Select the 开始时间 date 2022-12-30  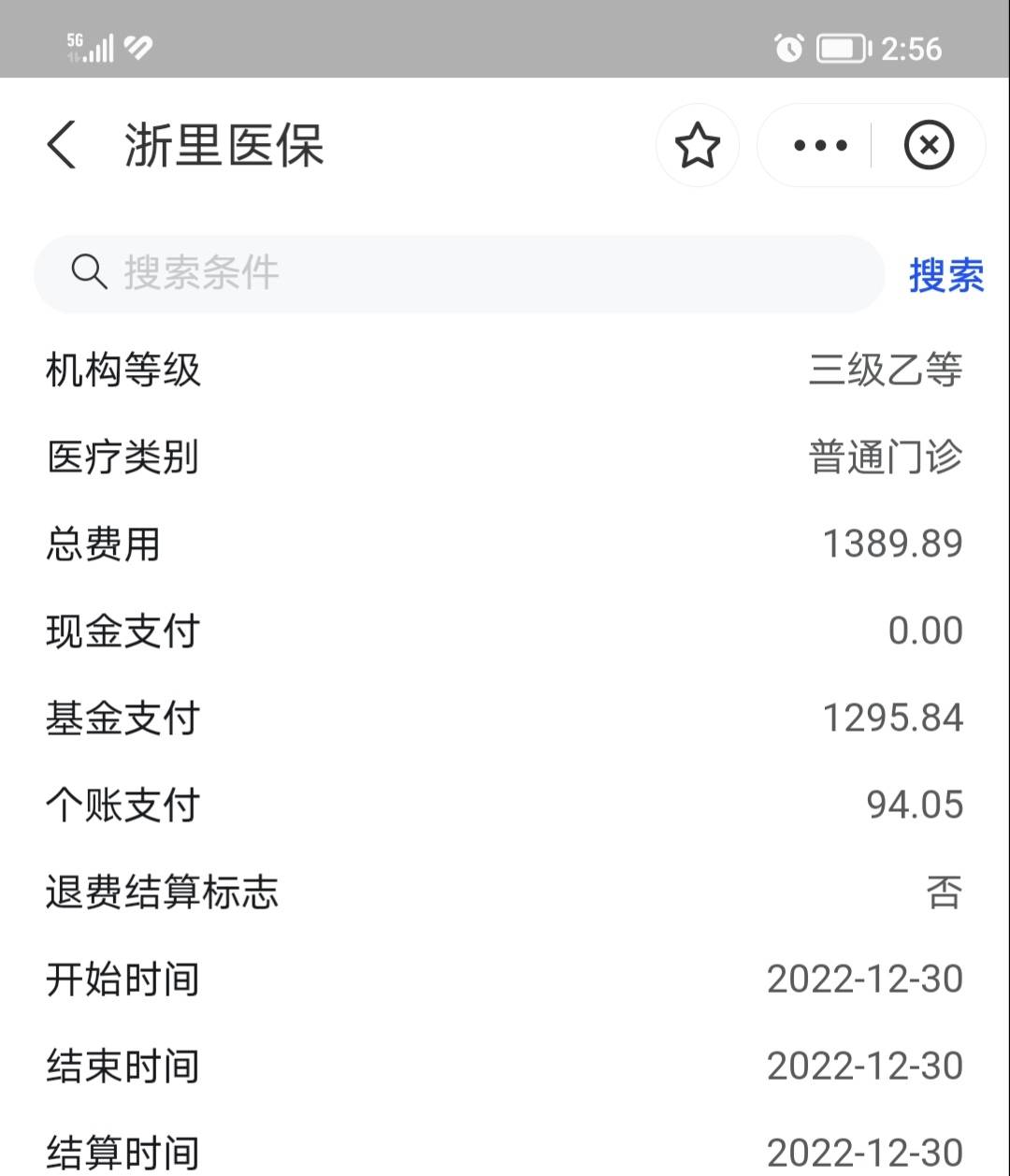point(865,979)
